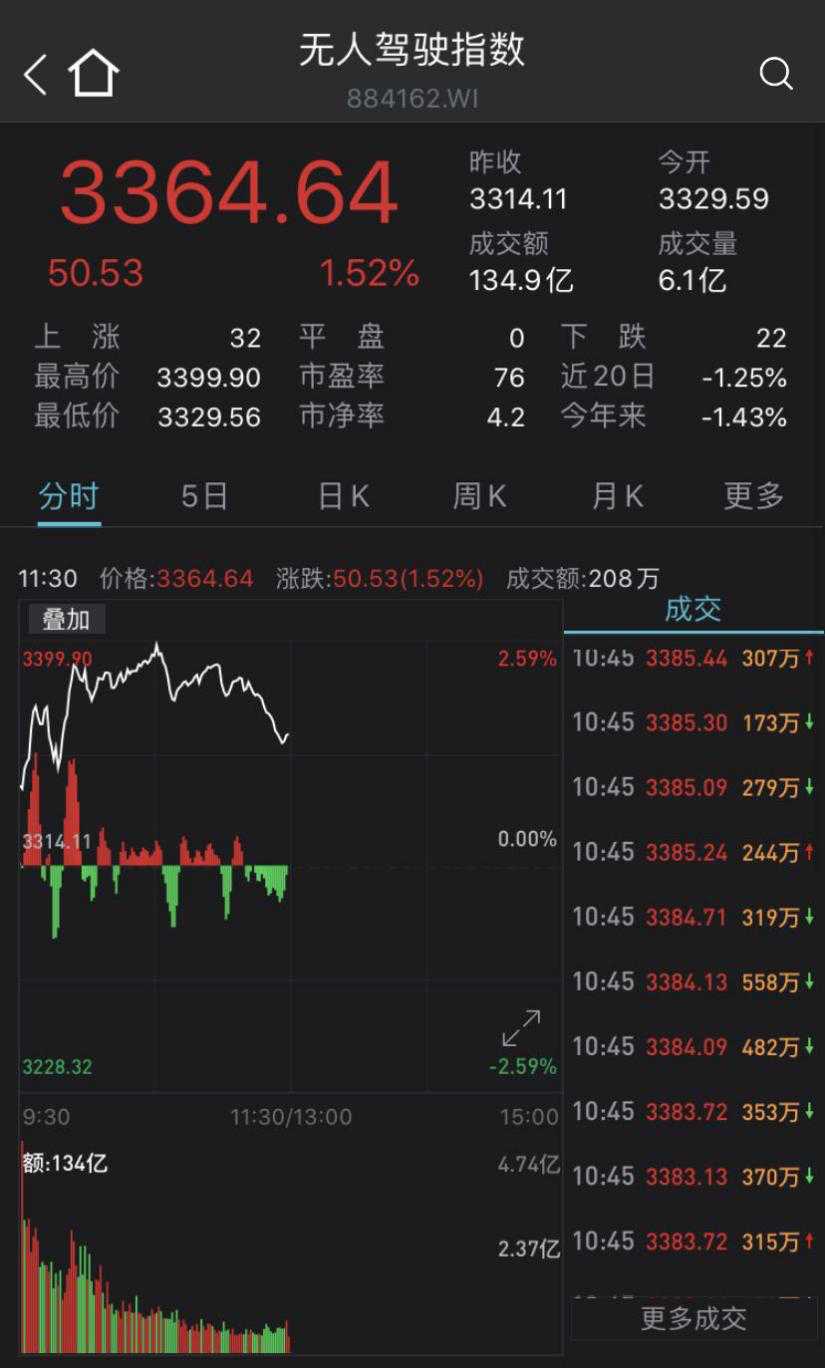Switch to the 分时 chart tab
Viewport: 825px width, 1368px height.
click(x=69, y=496)
